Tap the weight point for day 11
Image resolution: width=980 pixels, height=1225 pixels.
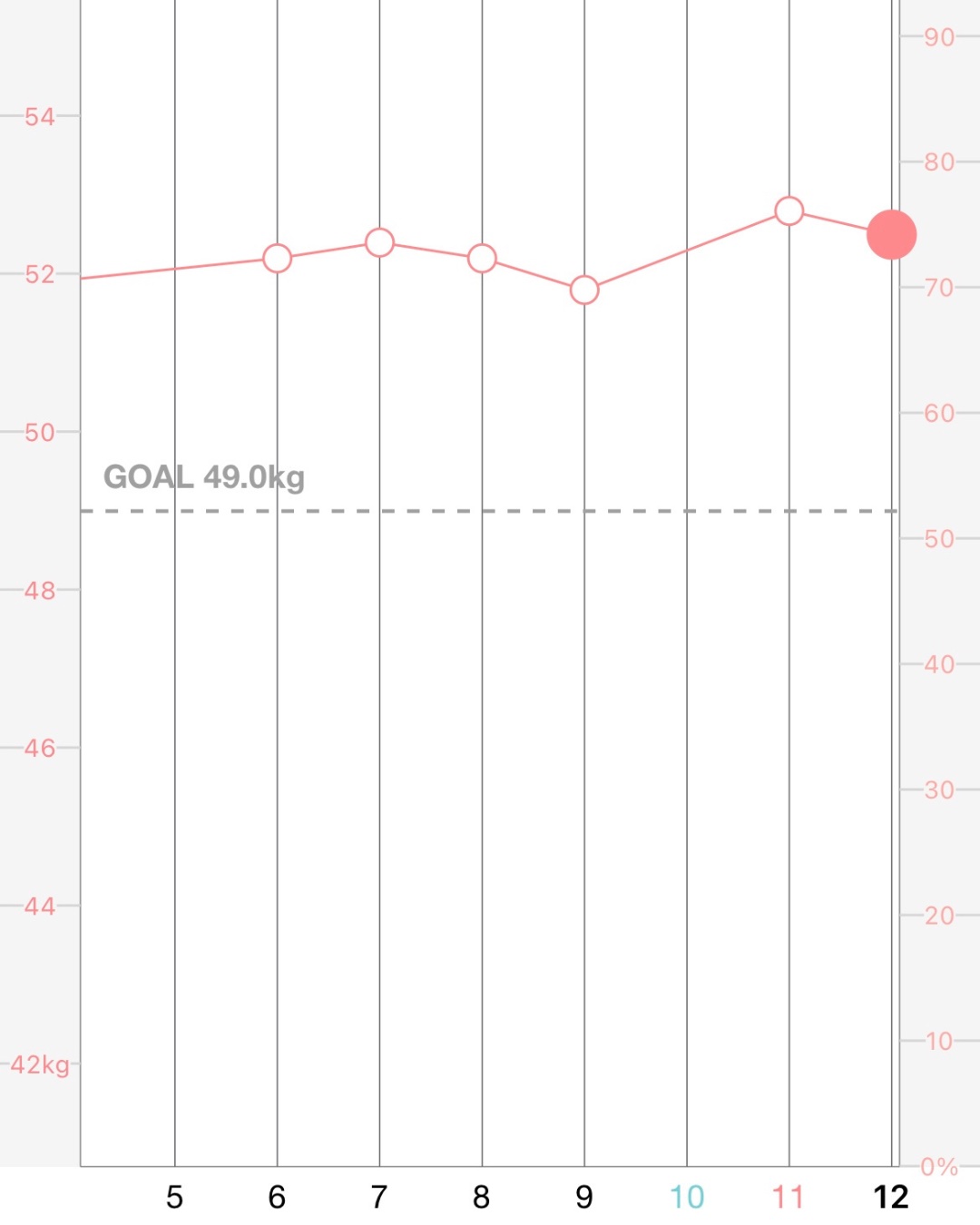tap(789, 211)
